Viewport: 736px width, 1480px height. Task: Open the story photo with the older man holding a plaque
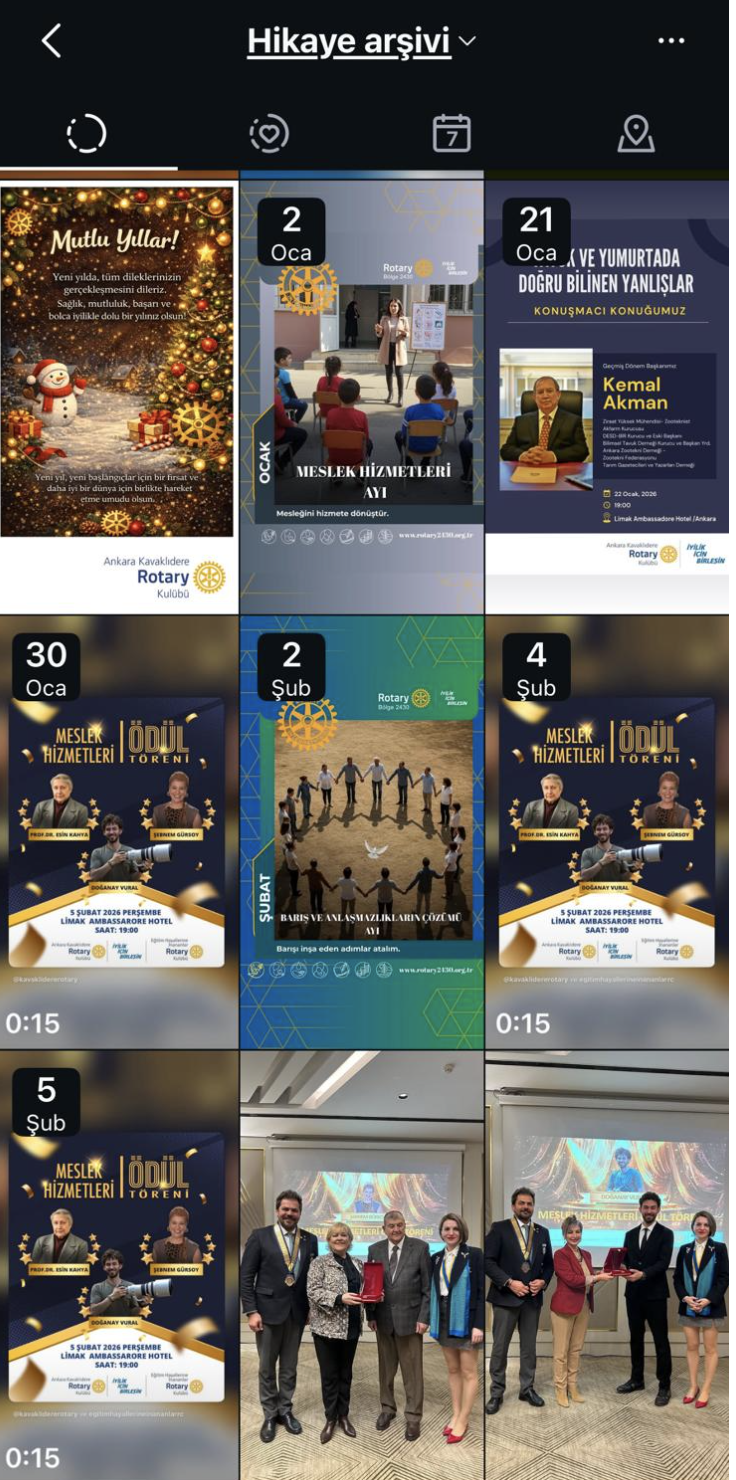pyautogui.click(x=362, y=1266)
